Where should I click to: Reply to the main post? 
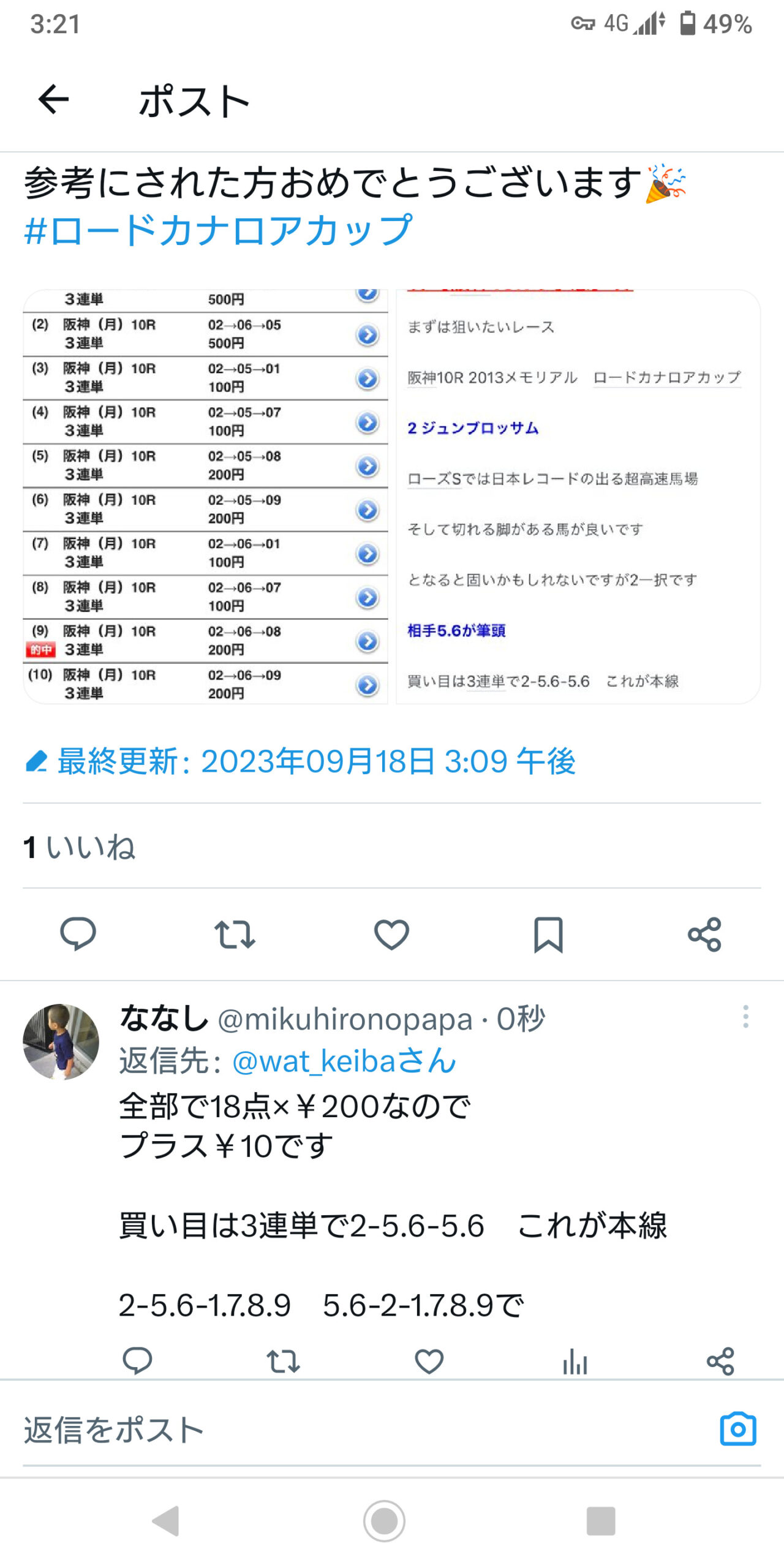(78, 934)
